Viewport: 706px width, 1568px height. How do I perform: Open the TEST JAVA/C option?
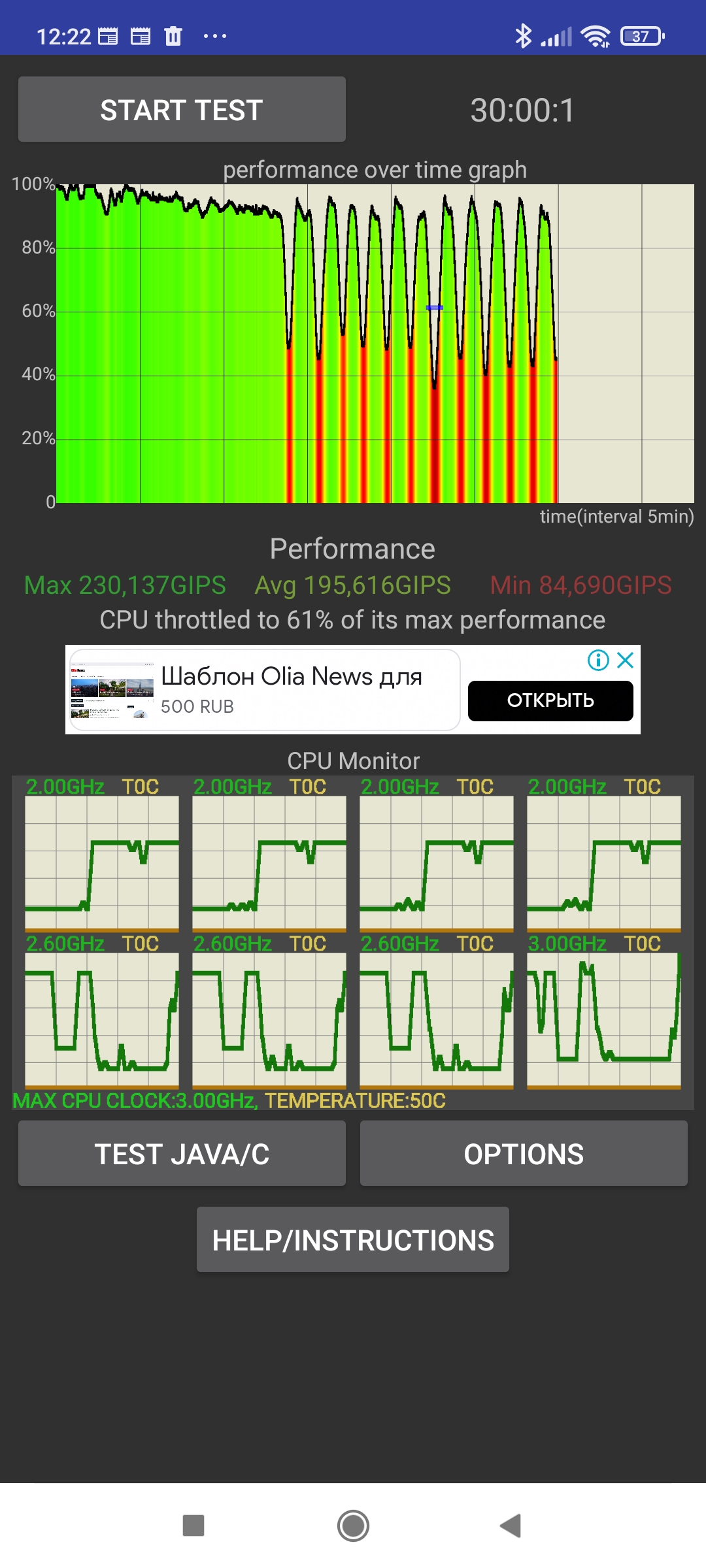(x=182, y=1153)
